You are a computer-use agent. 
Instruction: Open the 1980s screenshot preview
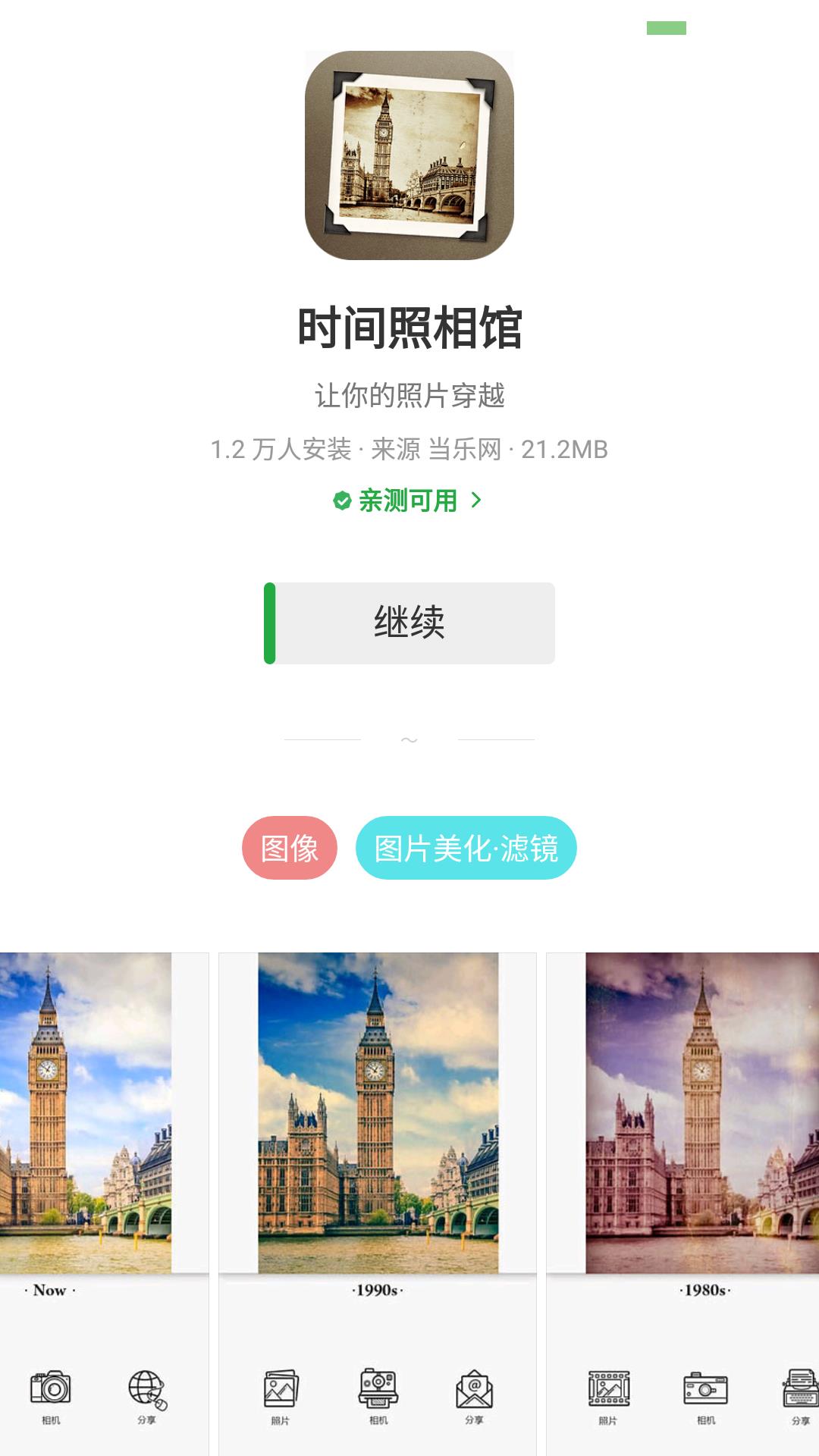(682, 1202)
